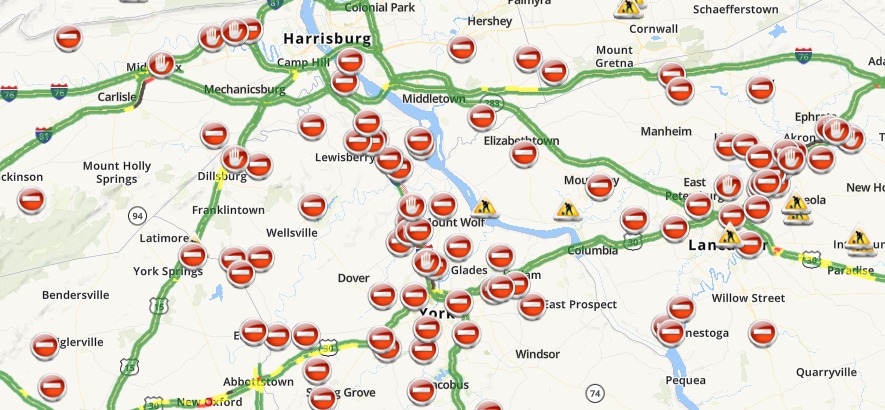This screenshot has width=885, height=410.
Task: Tap the stop-hand marker near Carlisle
Action: point(161,65)
